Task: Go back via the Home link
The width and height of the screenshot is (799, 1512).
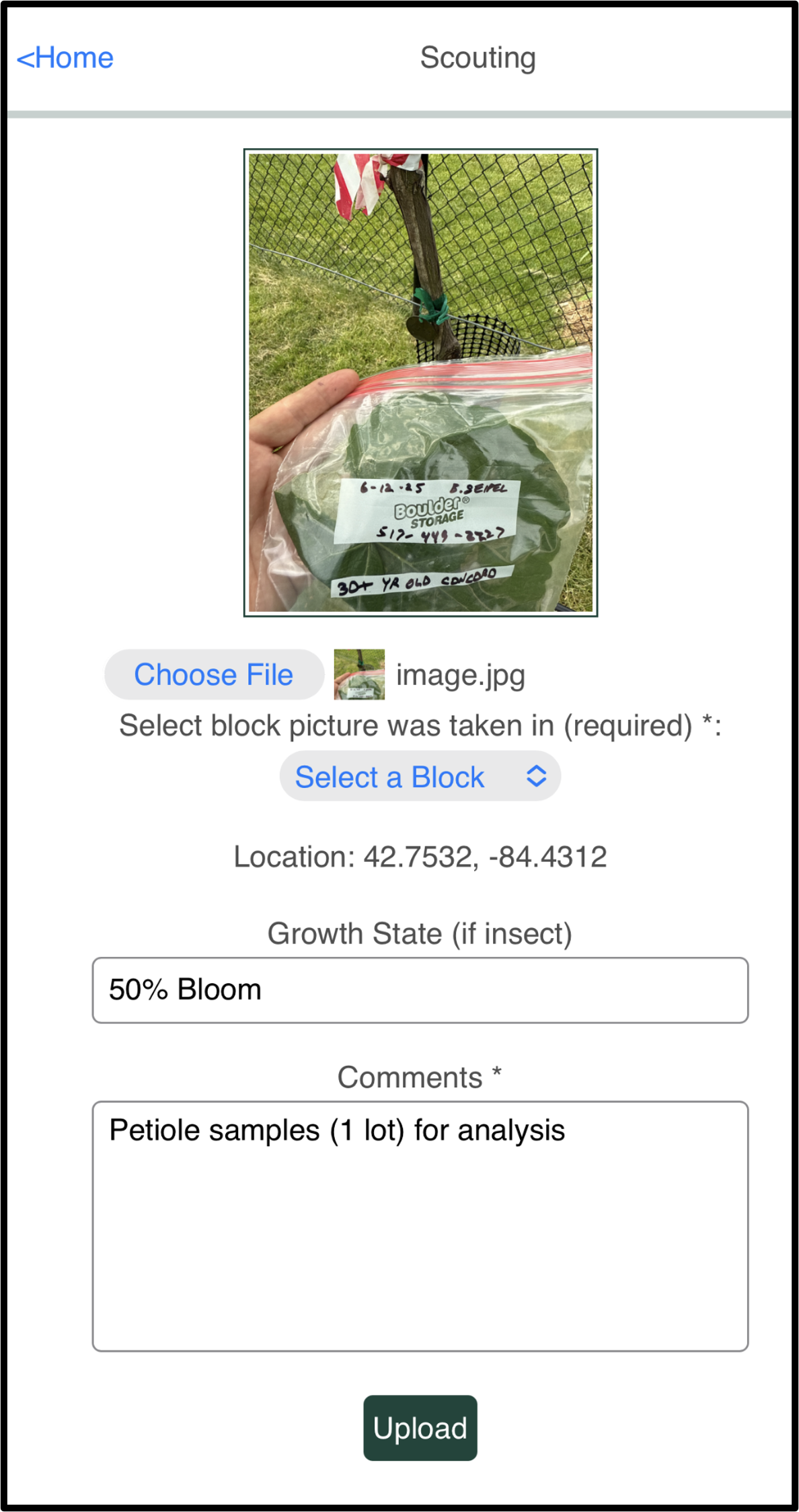Action: point(65,58)
